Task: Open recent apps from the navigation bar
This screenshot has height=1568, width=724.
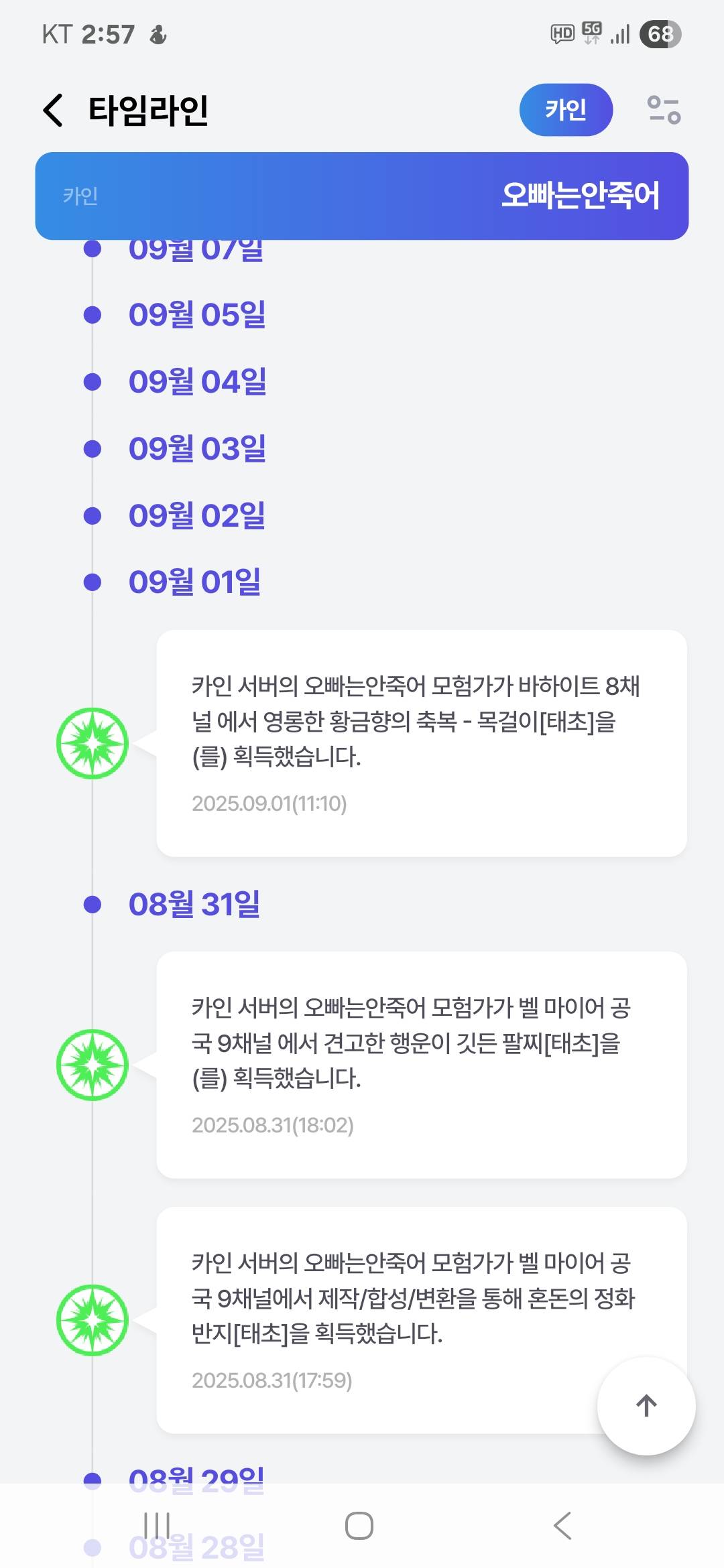Action: click(x=157, y=1526)
